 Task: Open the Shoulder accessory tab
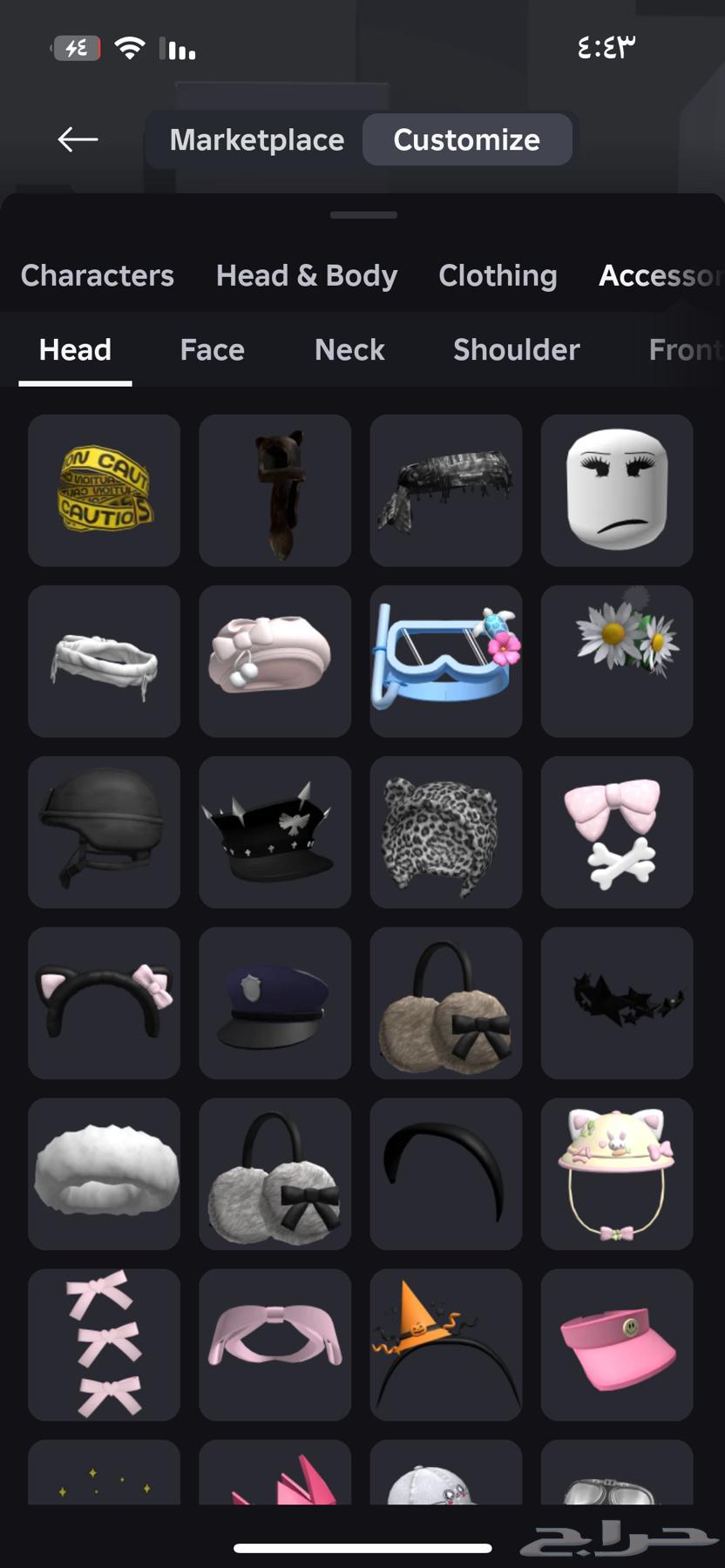pos(516,349)
